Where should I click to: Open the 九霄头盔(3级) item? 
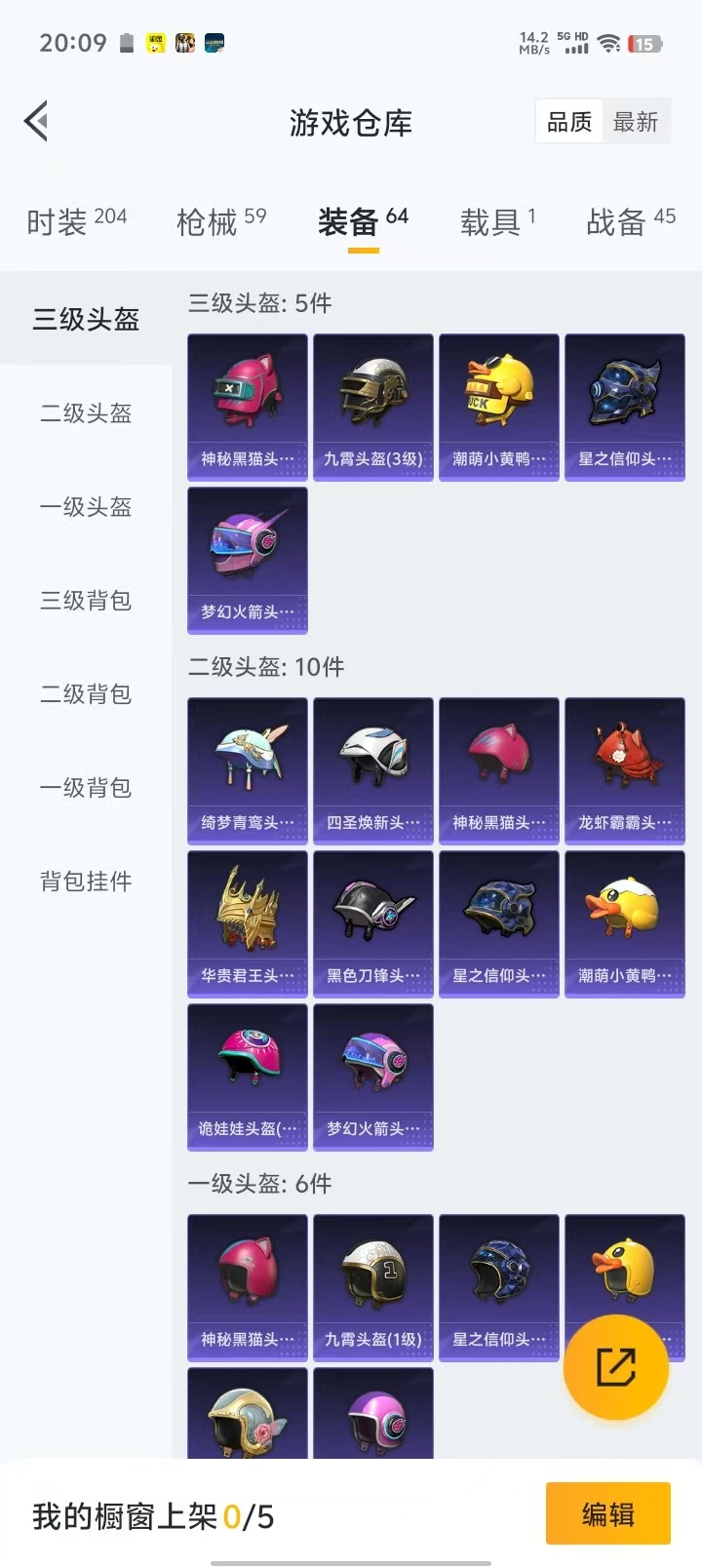(x=373, y=407)
